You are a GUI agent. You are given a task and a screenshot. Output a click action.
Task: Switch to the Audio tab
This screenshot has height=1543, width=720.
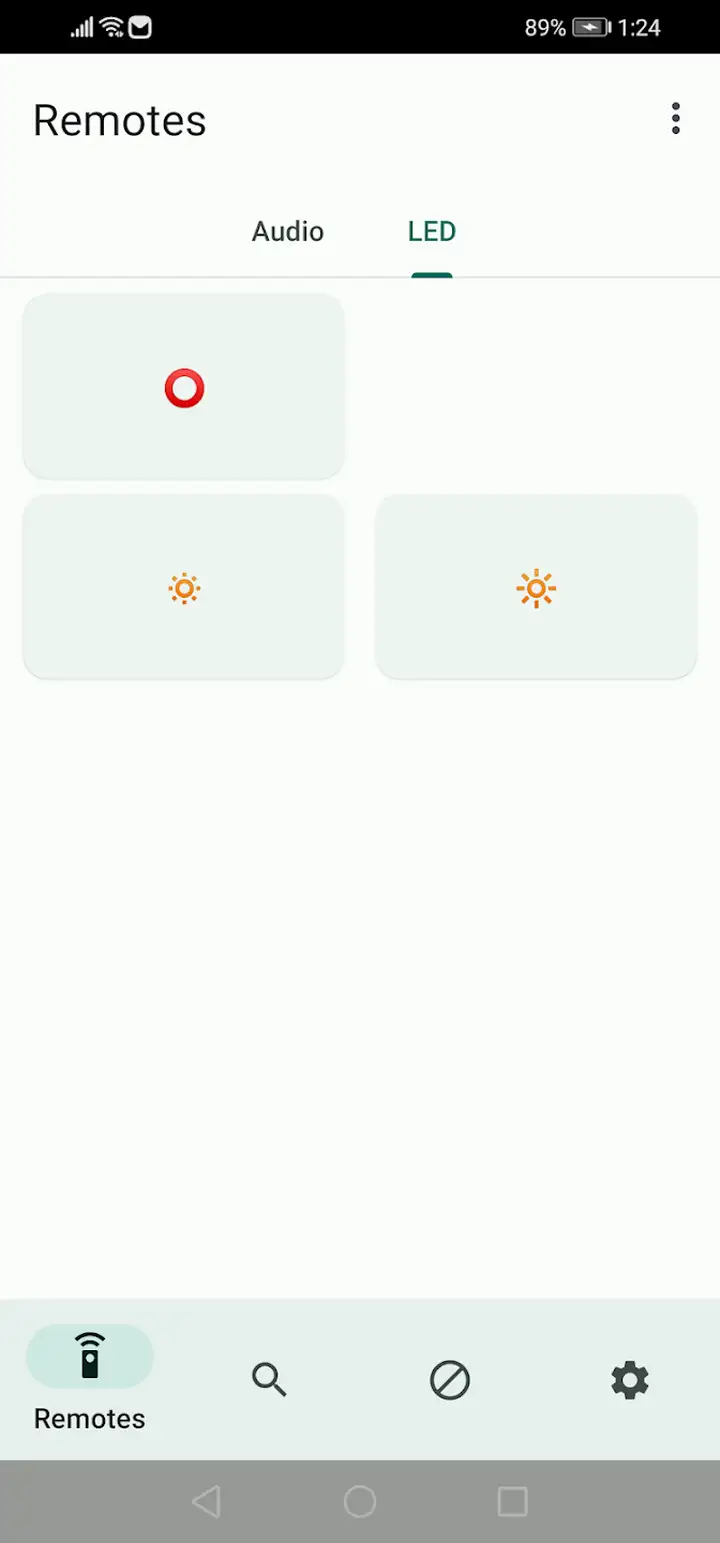tap(288, 231)
